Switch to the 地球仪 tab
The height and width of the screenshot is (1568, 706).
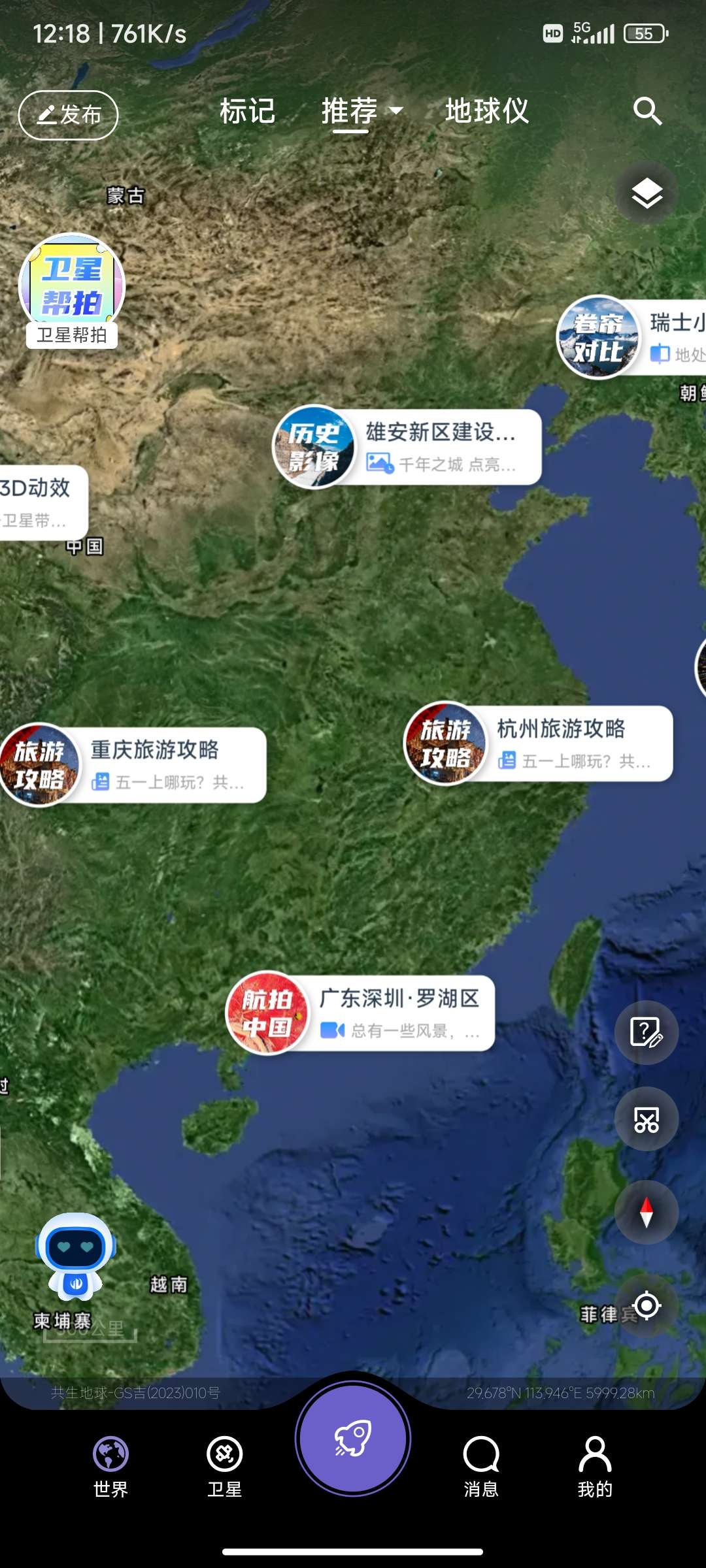click(x=487, y=111)
